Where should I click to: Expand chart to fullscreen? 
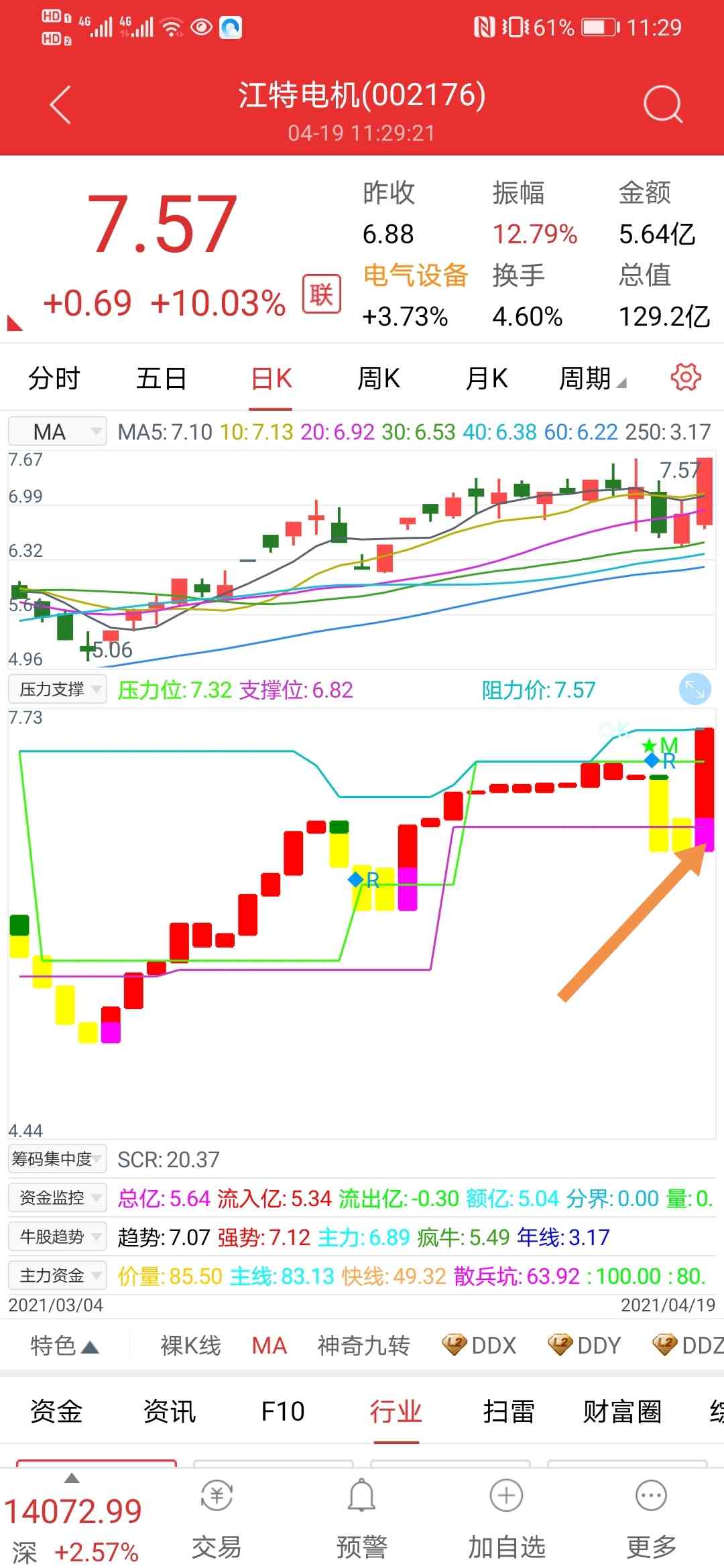coord(695,689)
